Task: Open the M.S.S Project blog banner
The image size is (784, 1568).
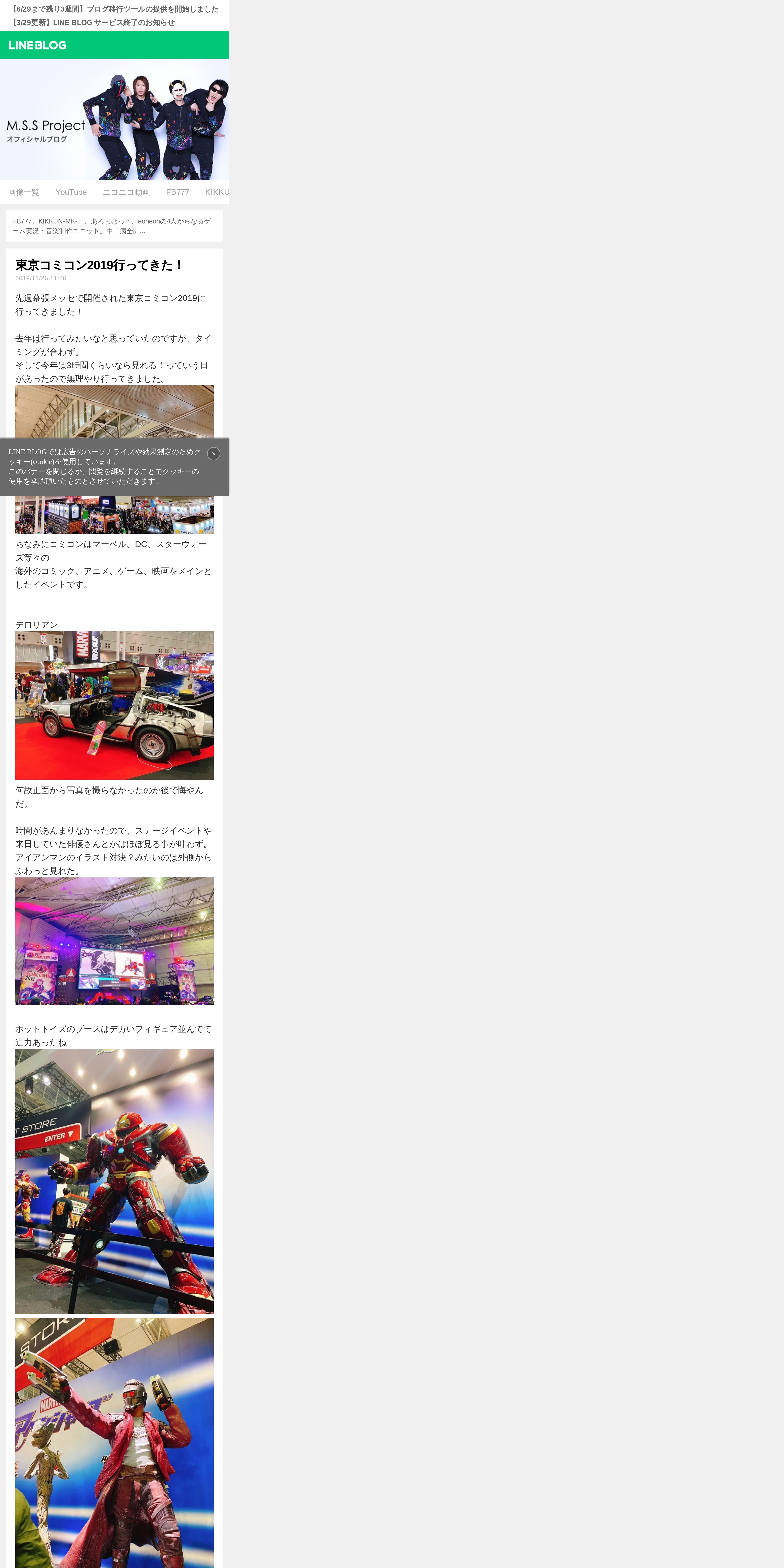Action: click(x=114, y=119)
